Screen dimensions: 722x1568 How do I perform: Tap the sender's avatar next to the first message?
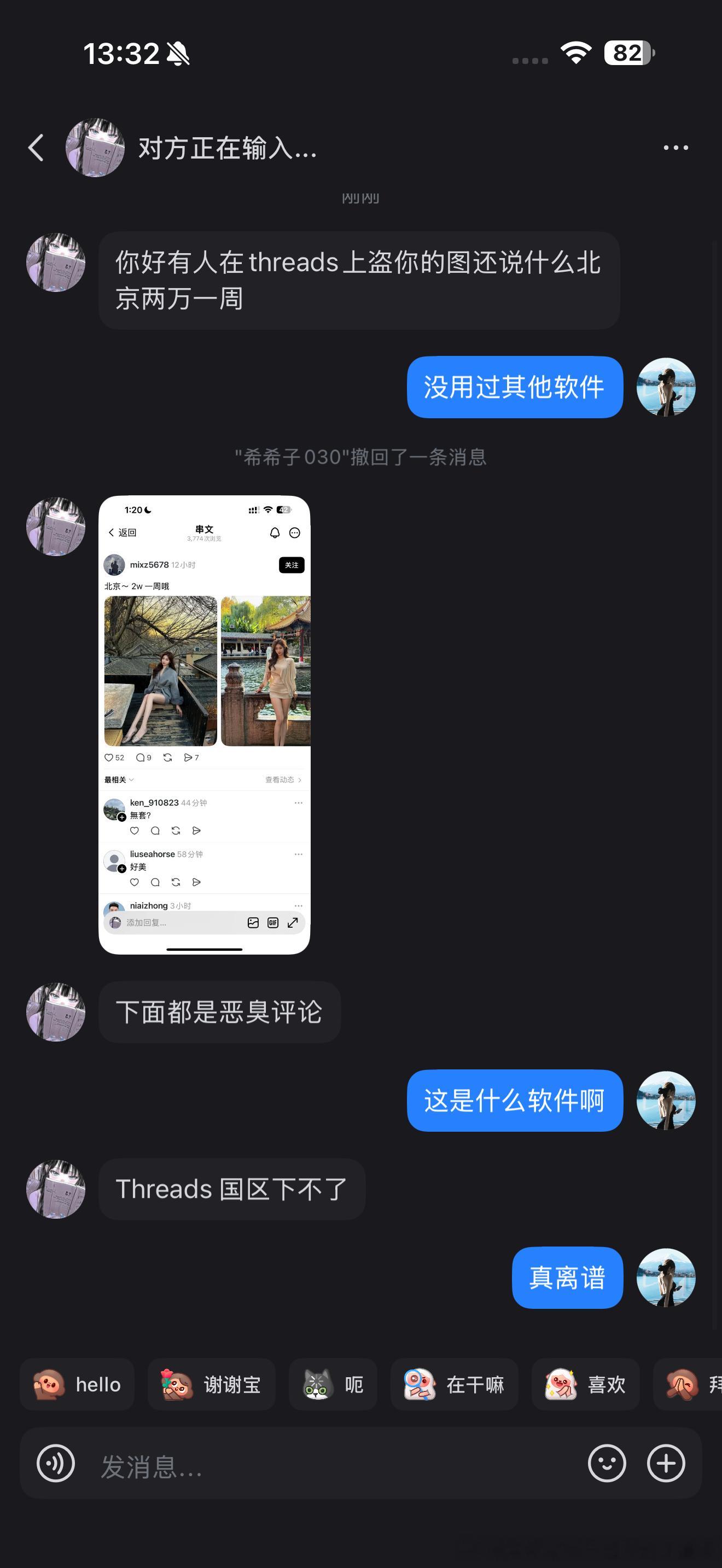click(x=55, y=263)
